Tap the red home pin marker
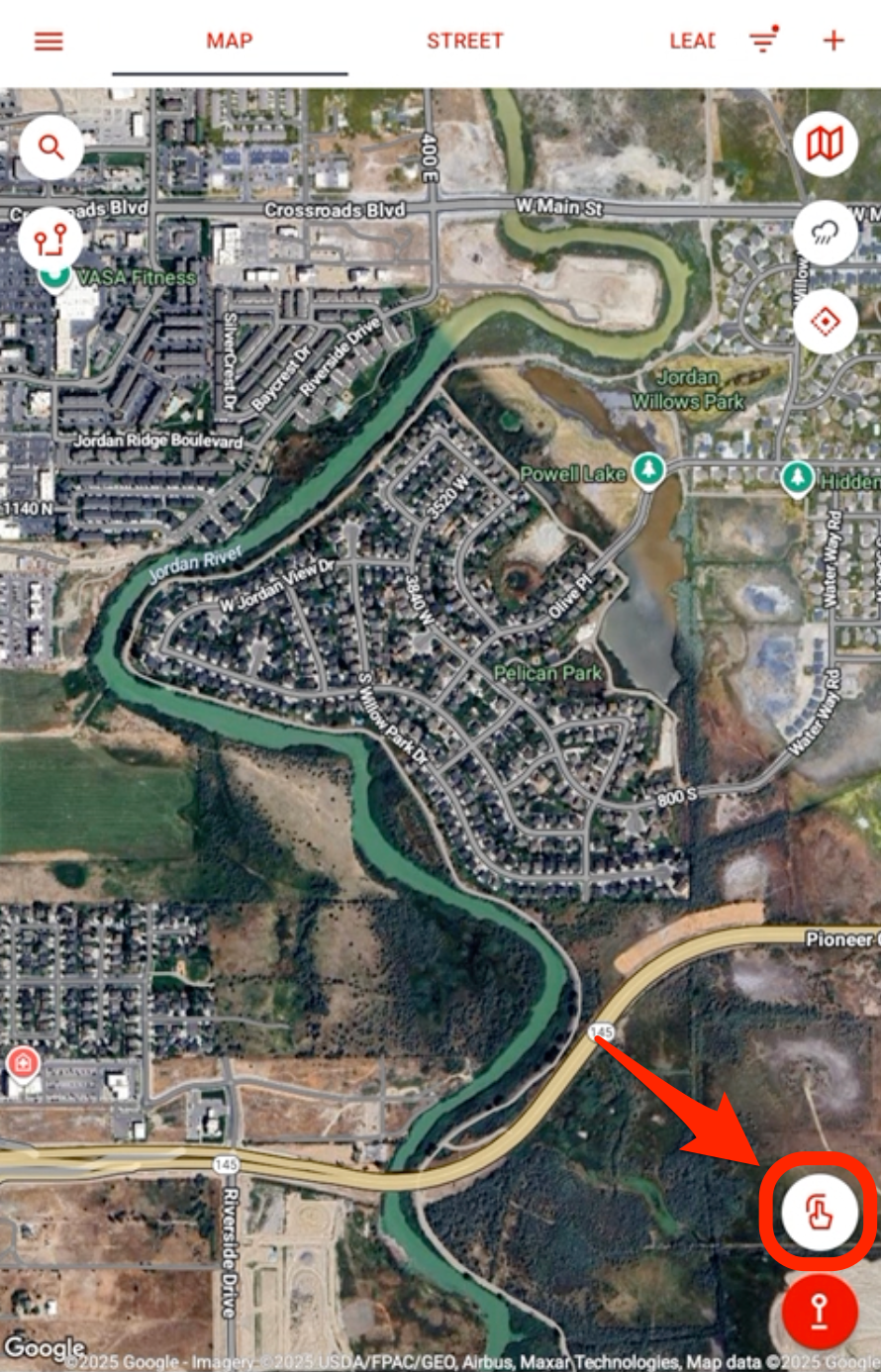 point(23,1066)
